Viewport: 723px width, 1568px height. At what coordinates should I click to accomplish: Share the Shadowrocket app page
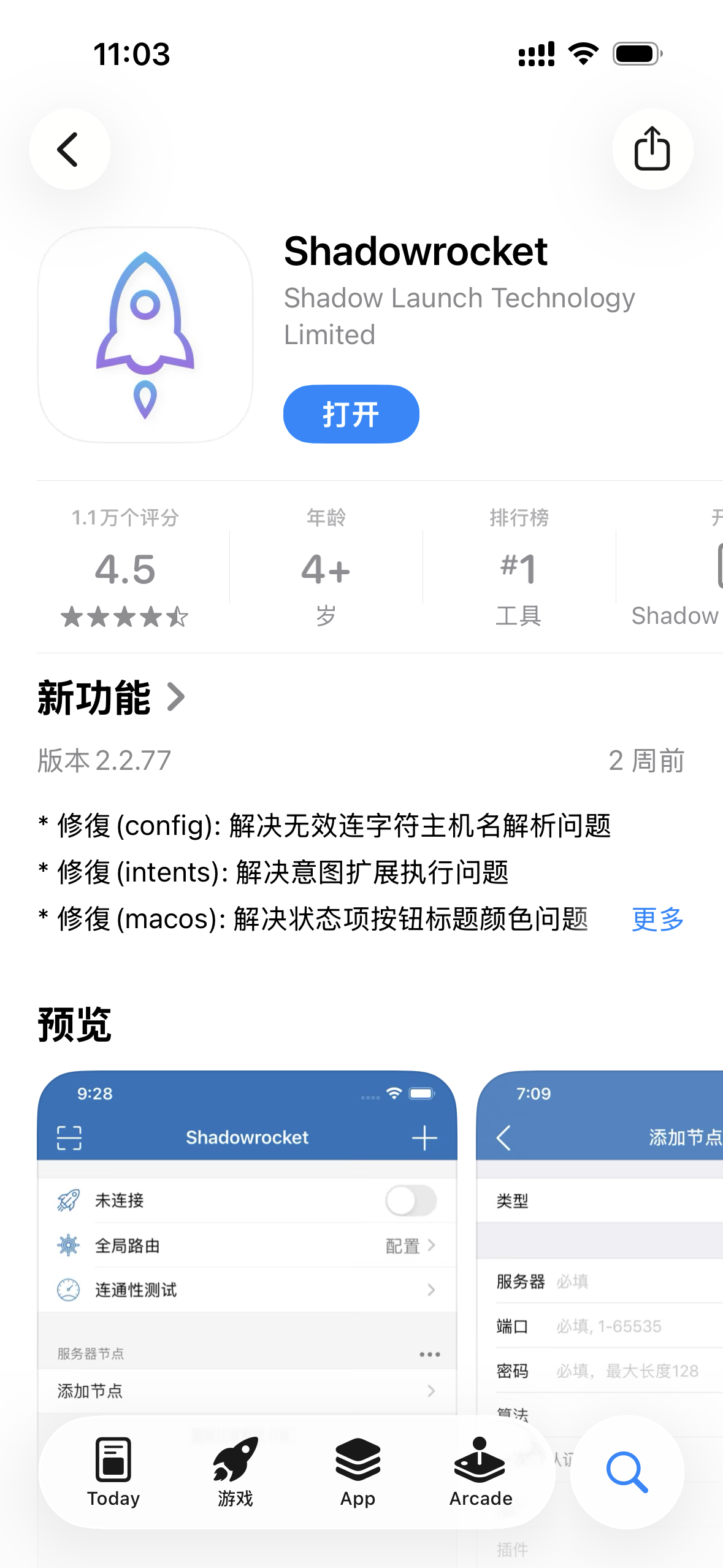click(652, 150)
